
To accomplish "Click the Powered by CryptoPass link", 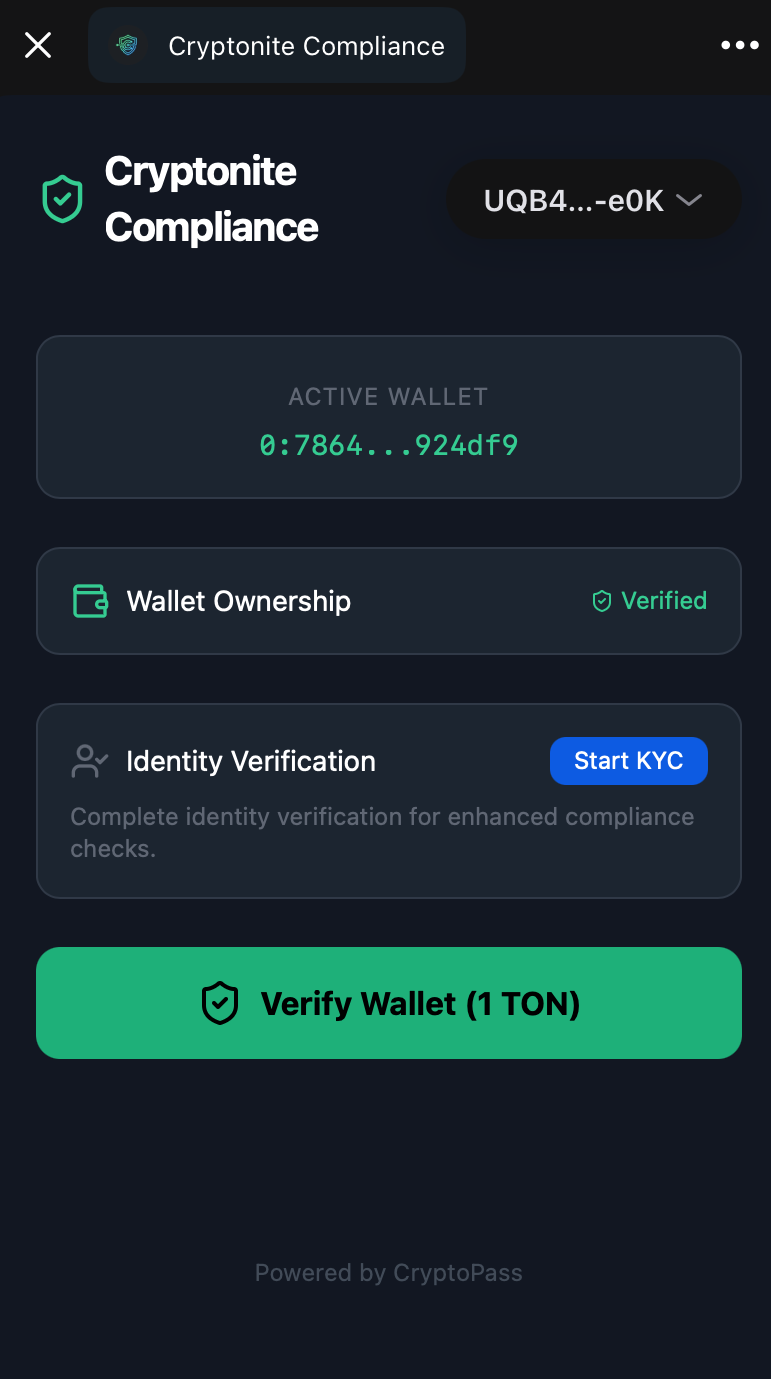I will click(x=388, y=1272).
